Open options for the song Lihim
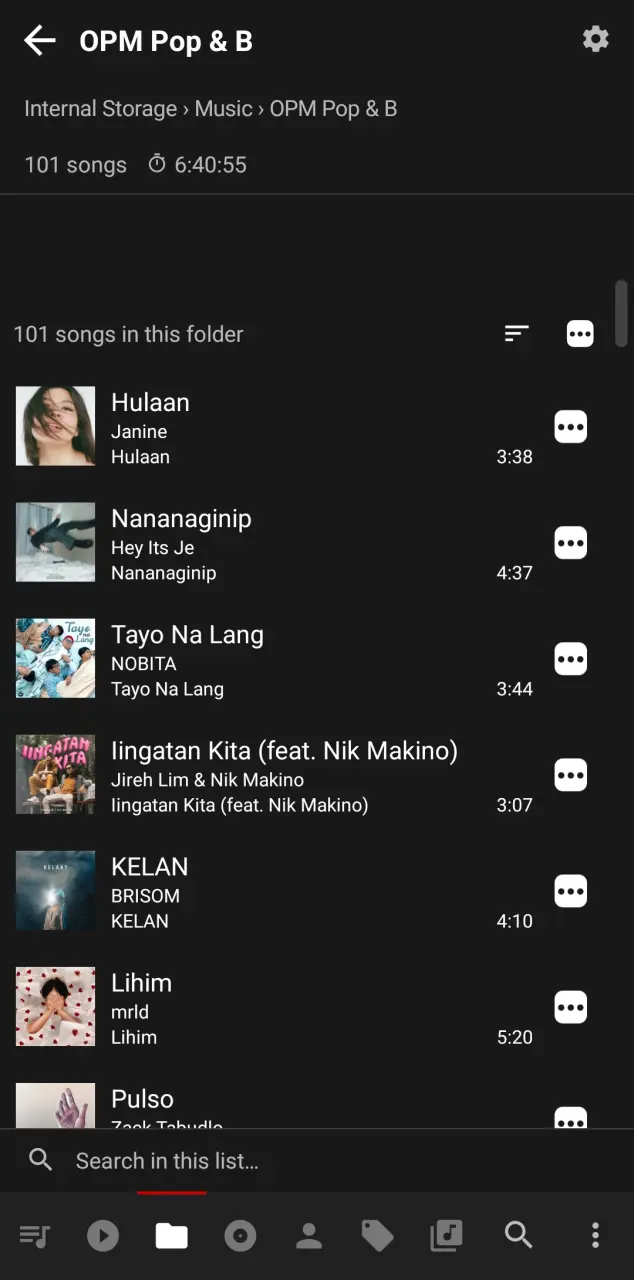Screen dimensions: 634x1280 (571, 1007)
